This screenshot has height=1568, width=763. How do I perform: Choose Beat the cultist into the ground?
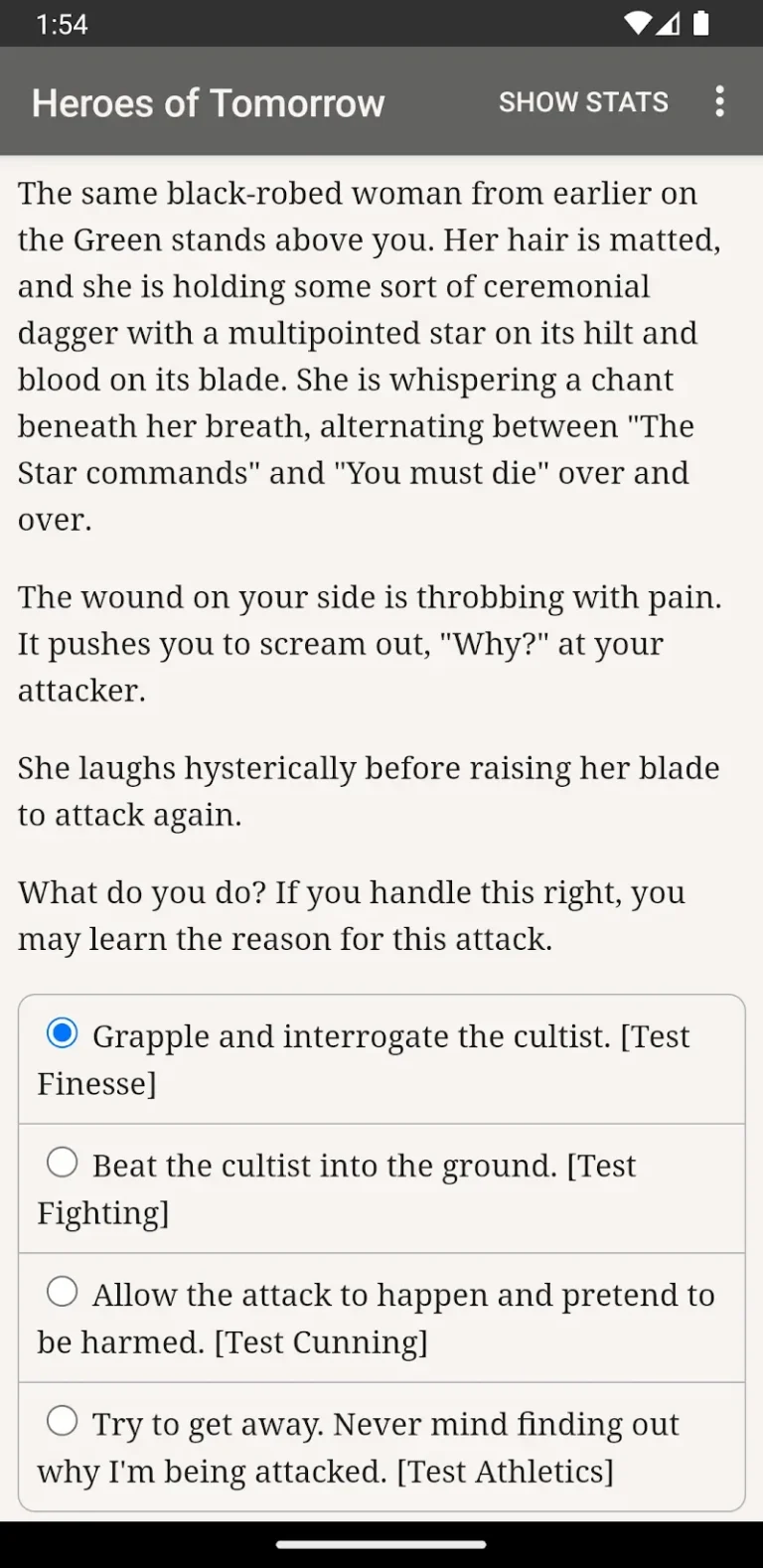[63, 1163]
